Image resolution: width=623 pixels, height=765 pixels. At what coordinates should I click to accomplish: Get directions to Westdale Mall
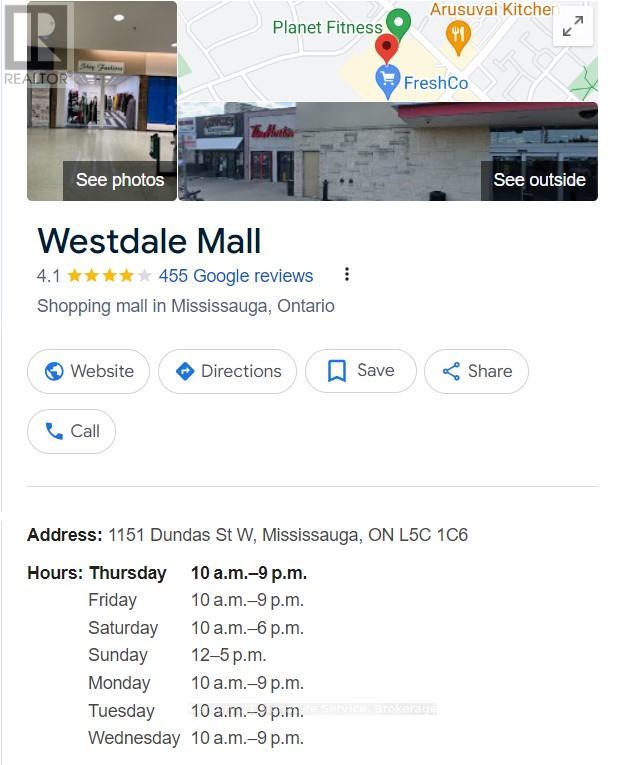(x=228, y=371)
